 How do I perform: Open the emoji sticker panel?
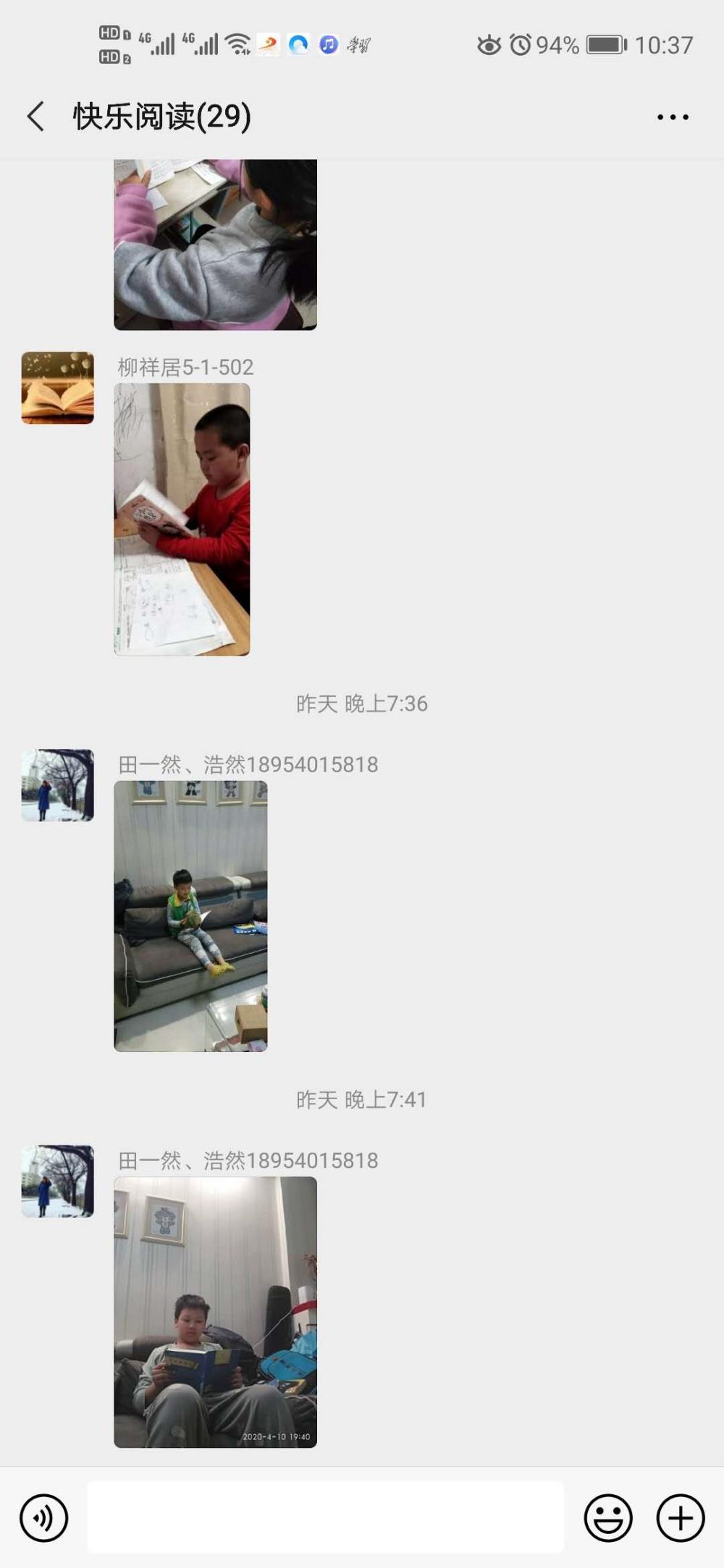608,1518
